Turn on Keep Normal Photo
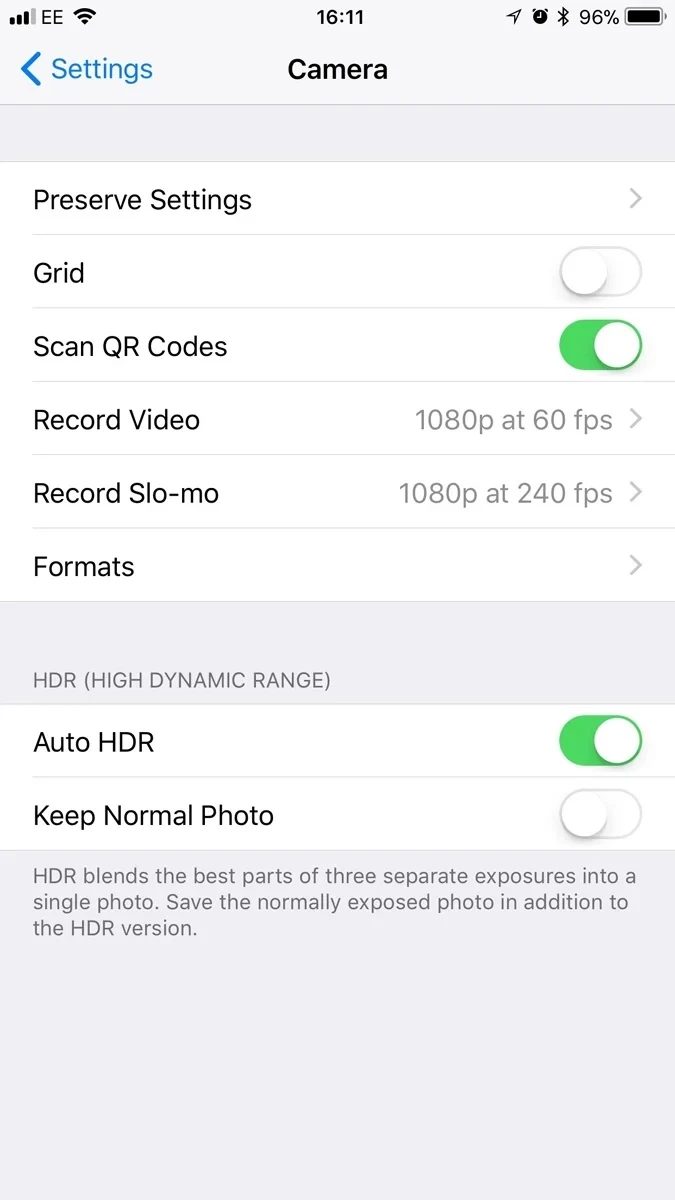675x1200 pixels. 599,815
